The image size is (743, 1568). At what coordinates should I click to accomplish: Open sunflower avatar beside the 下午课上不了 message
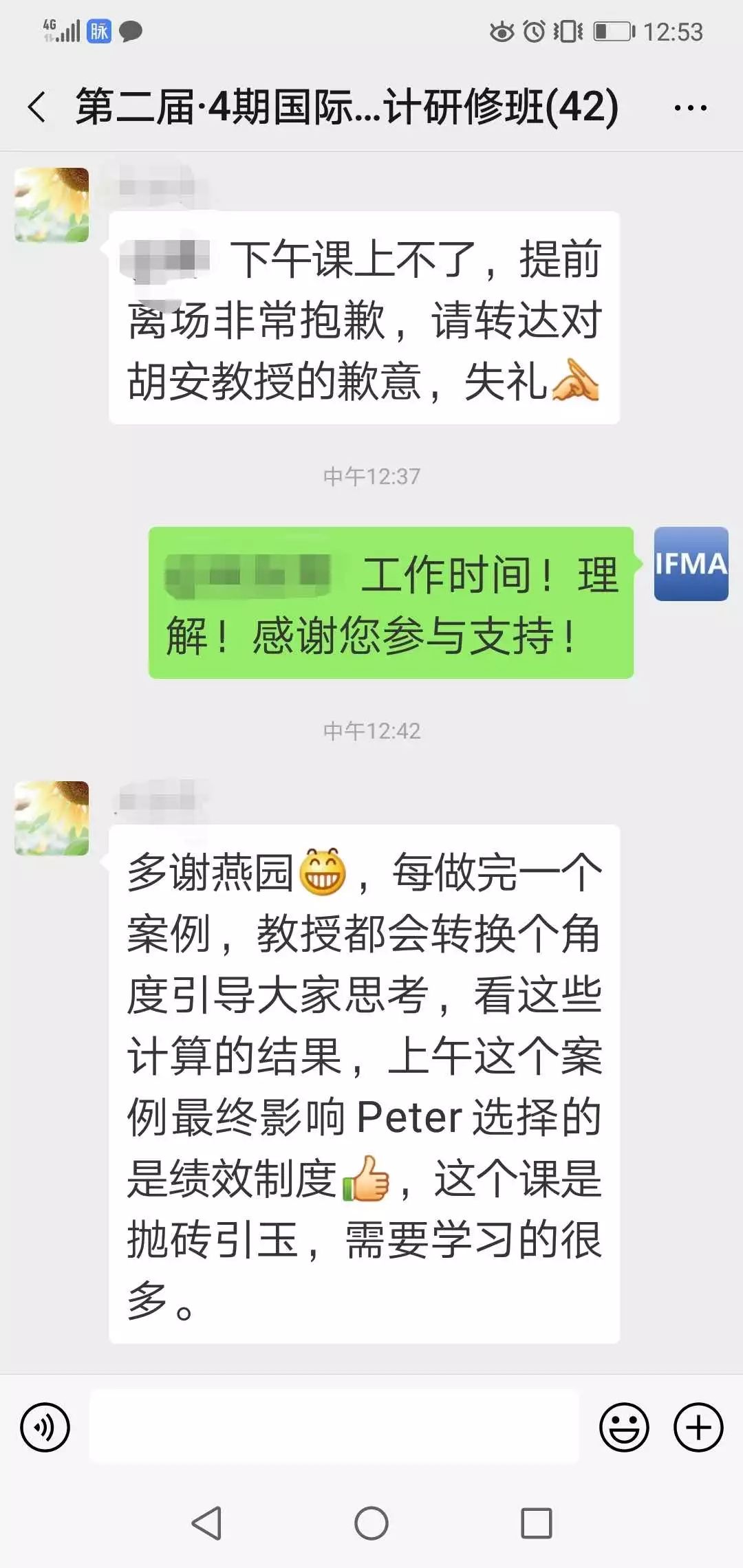point(52,205)
